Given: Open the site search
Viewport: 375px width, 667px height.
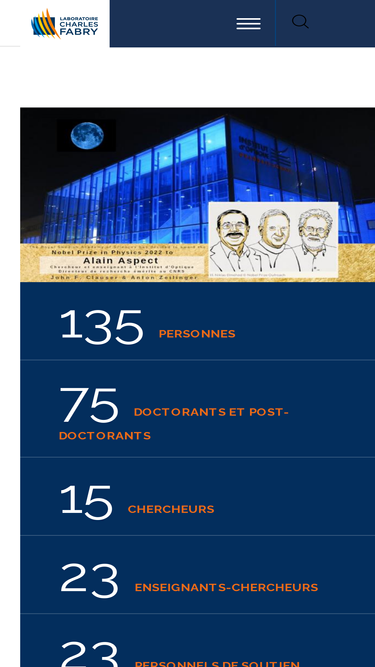Looking at the screenshot, I should (300, 22).
